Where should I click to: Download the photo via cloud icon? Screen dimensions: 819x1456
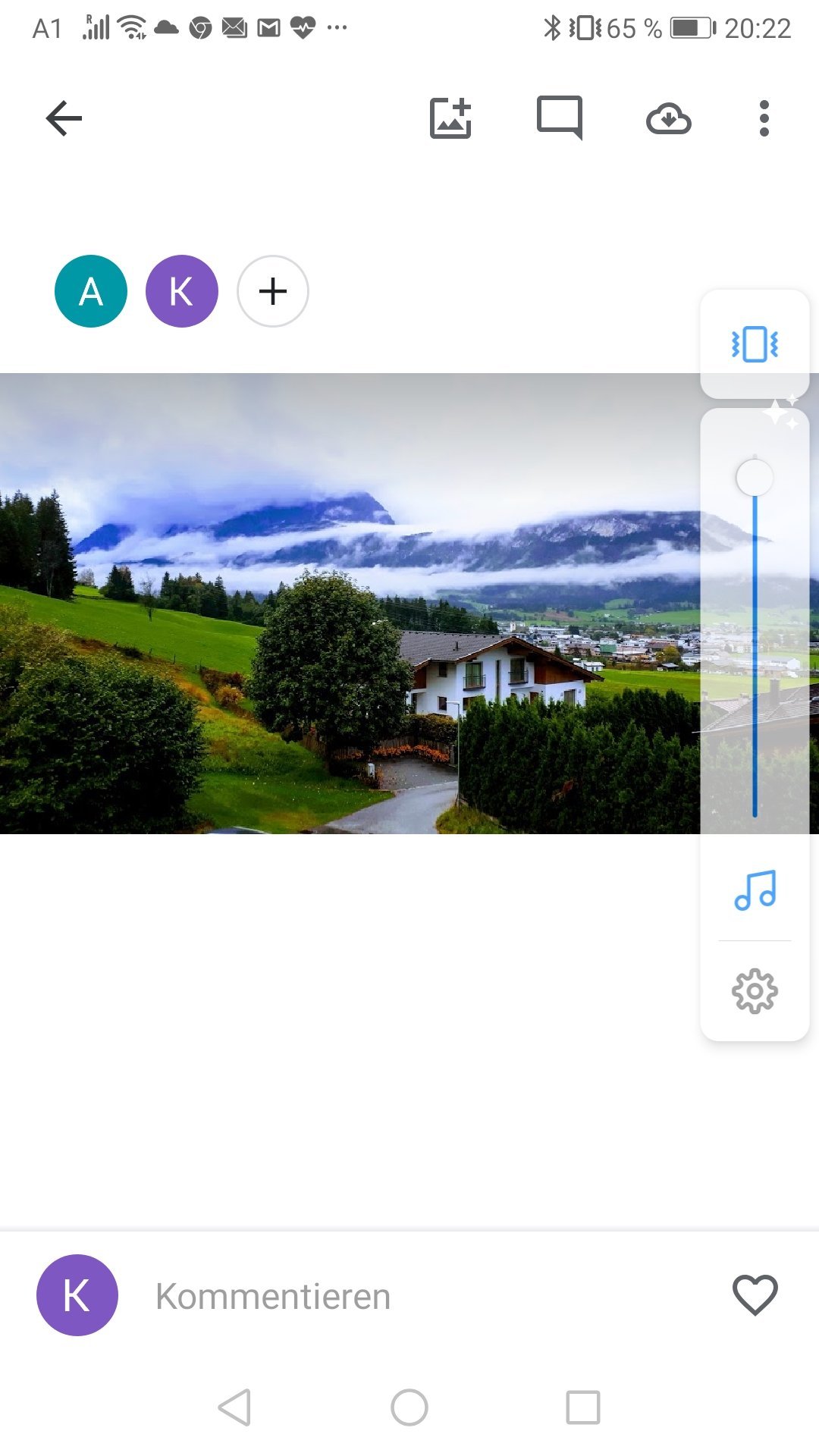pyautogui.click(x=668, y=119)
